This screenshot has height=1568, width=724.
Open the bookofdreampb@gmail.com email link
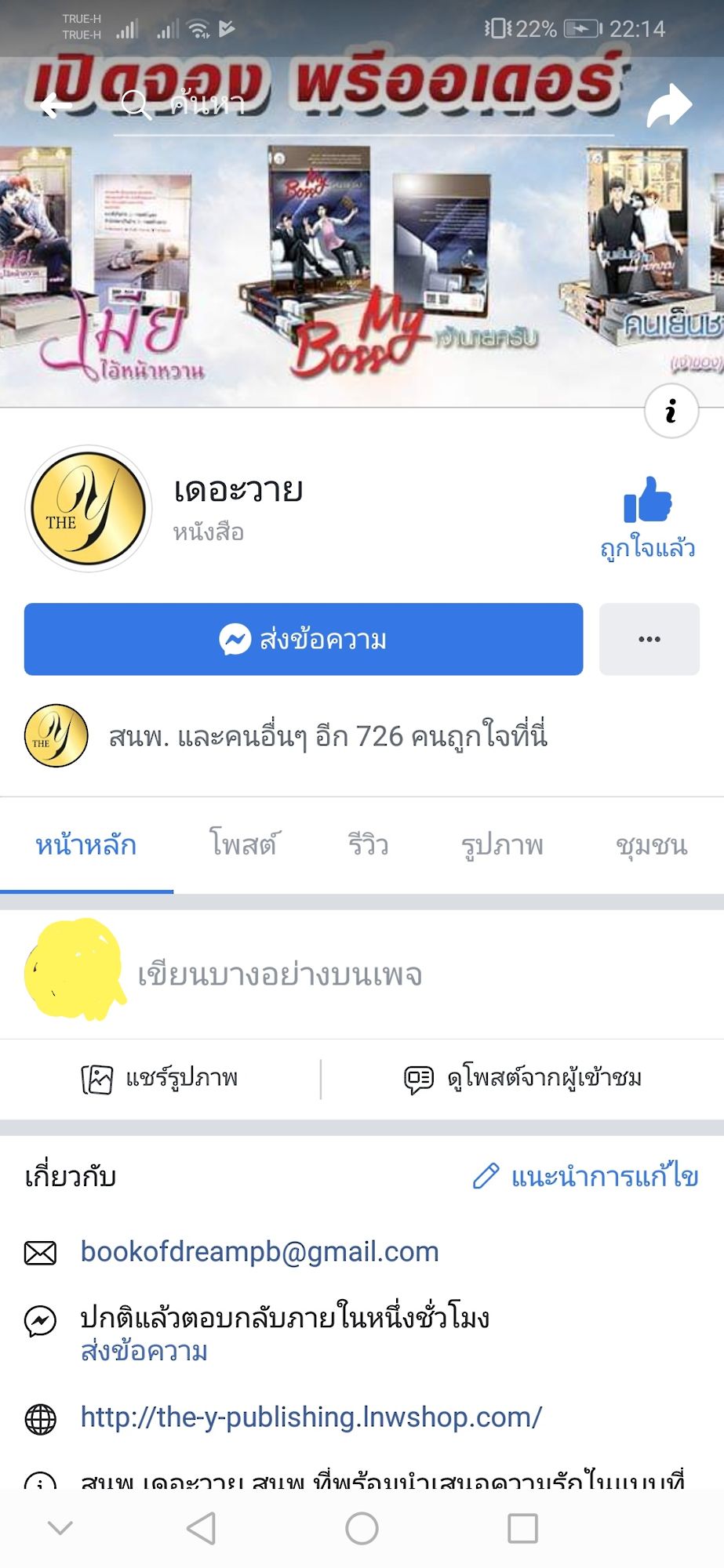pos(260,1252)
